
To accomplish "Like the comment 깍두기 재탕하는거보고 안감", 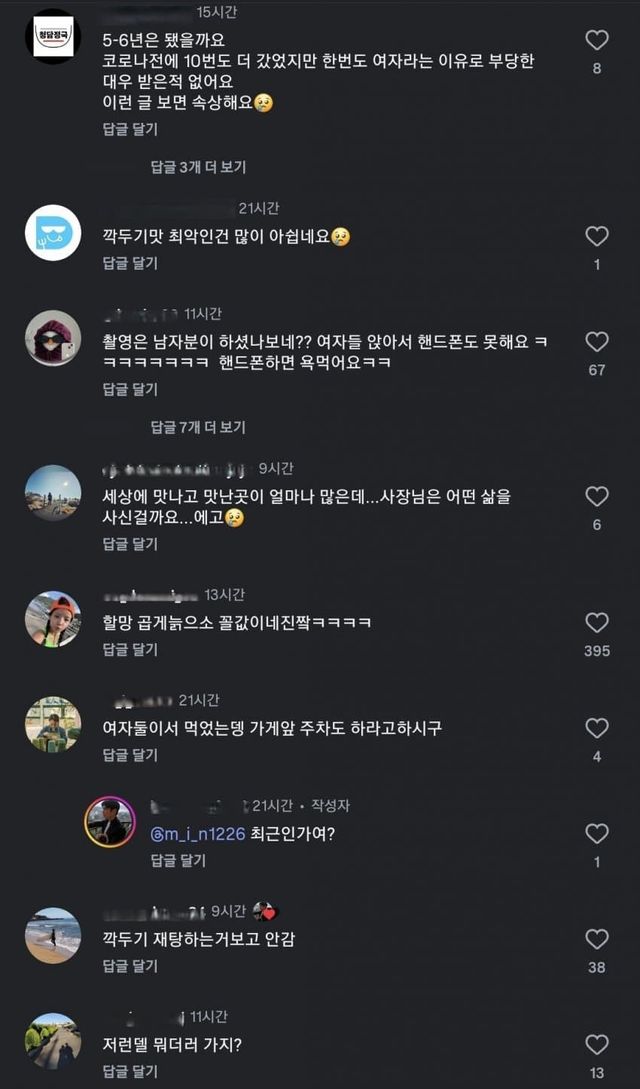I will 597,940.
